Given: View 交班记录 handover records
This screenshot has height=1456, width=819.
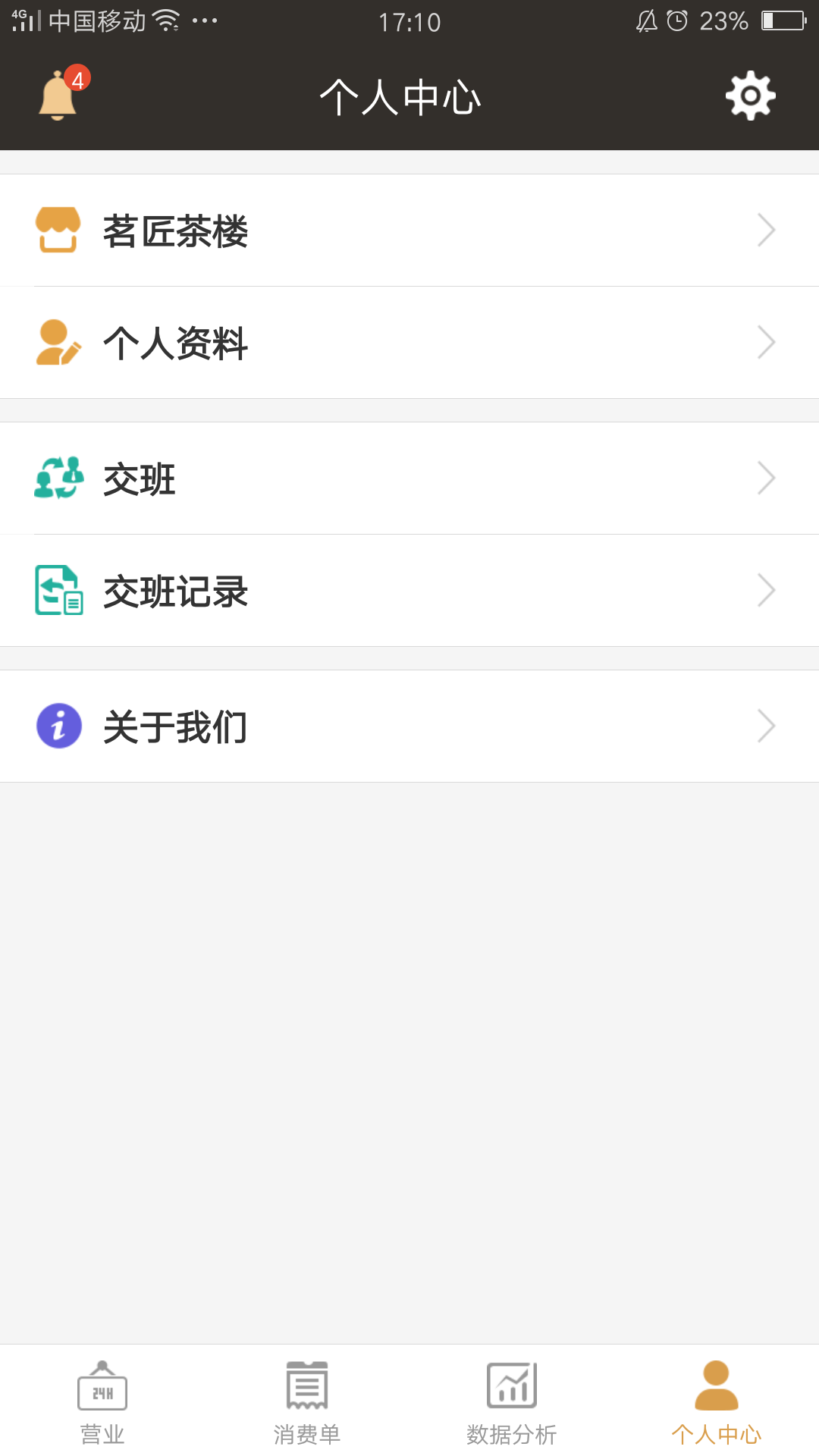Looking at the screenshot, I should 409,591.
